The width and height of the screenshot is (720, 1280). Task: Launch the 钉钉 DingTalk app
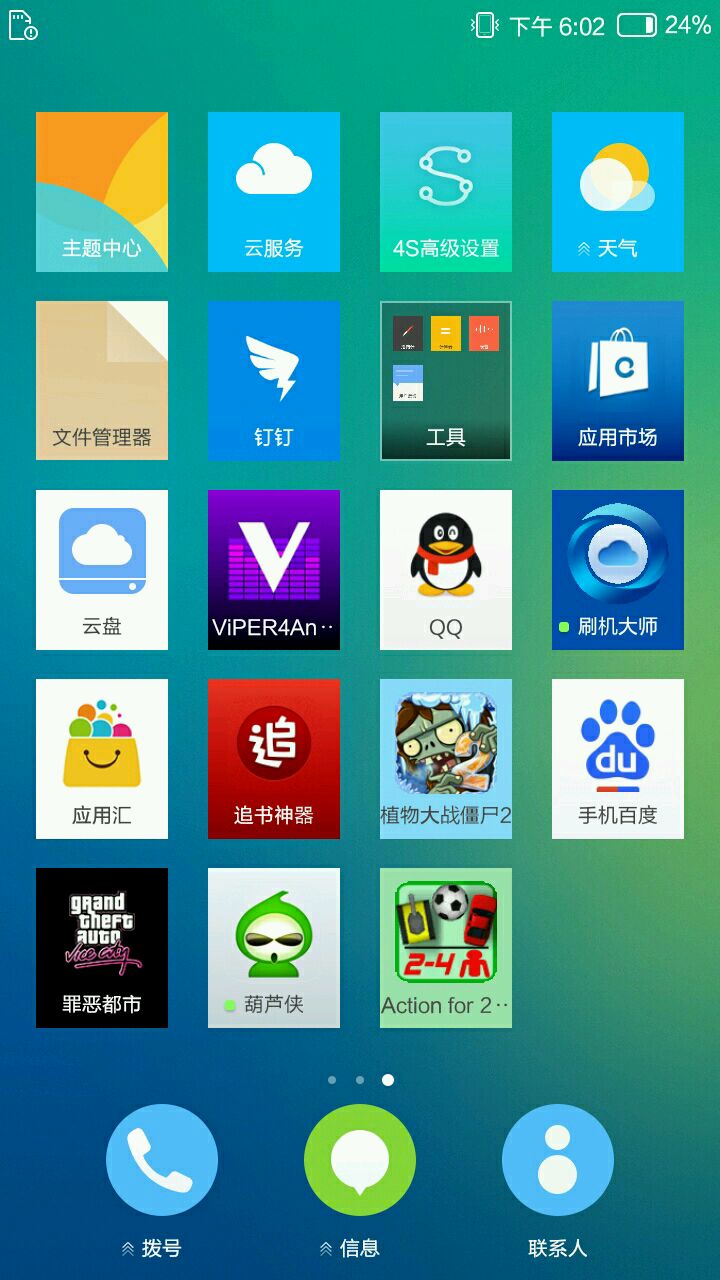coord(274,380)
